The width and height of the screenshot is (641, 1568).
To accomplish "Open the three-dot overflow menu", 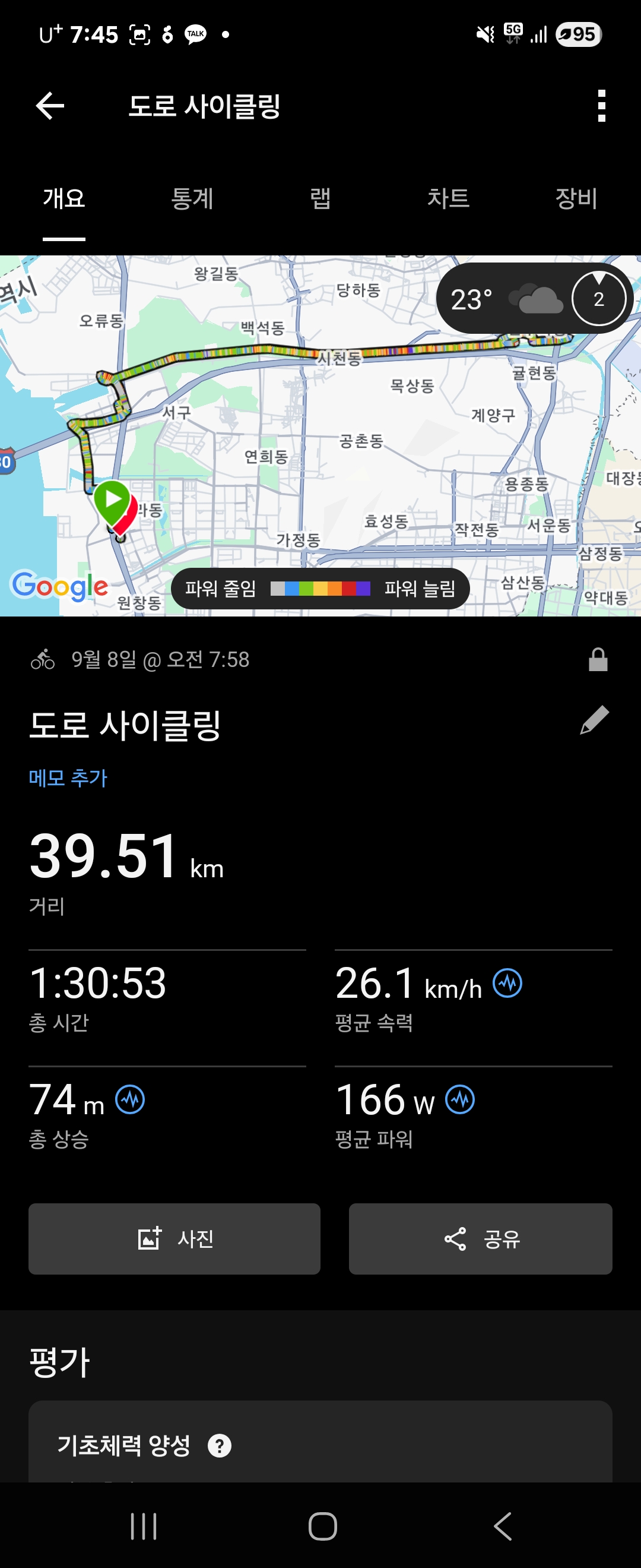I will (601, 106).
